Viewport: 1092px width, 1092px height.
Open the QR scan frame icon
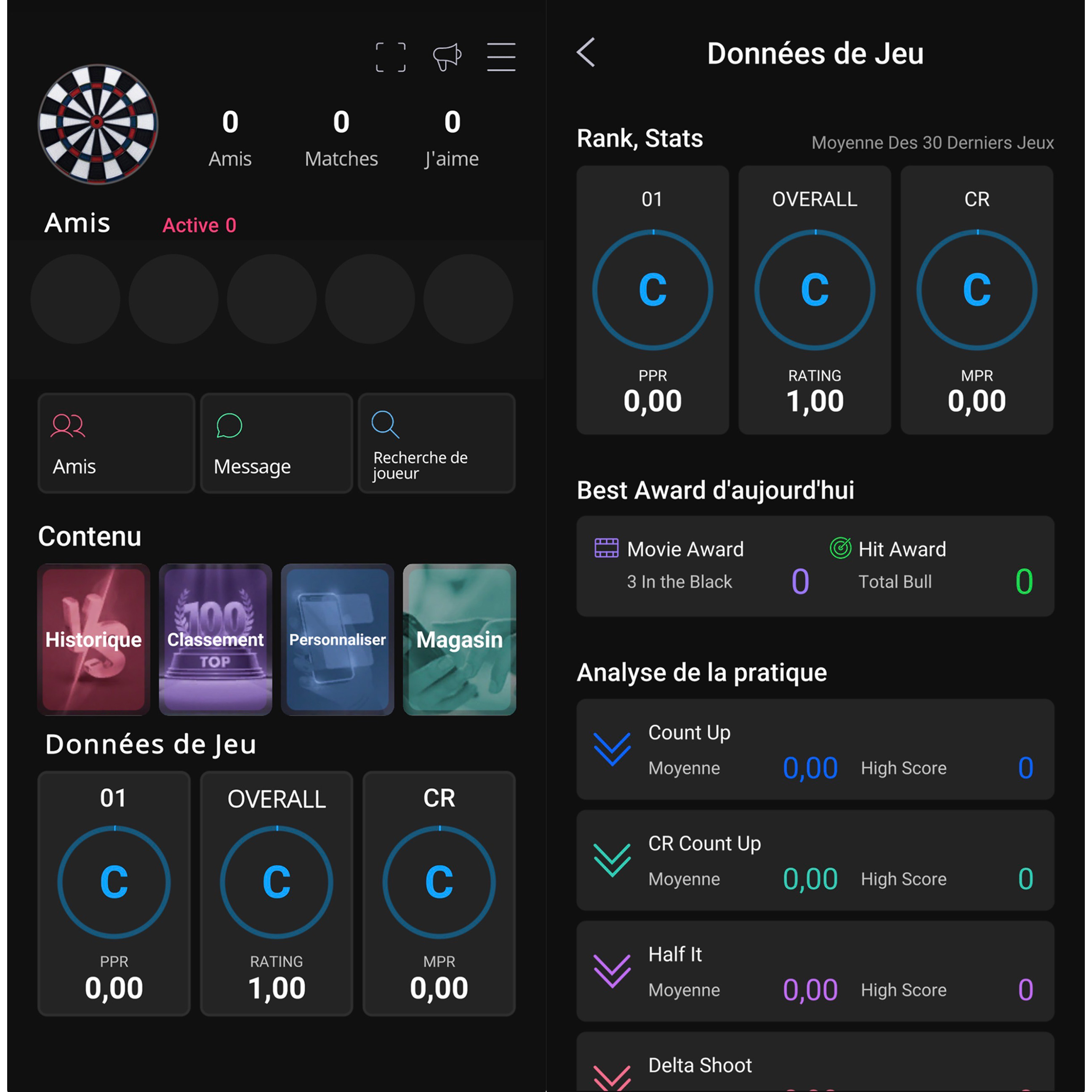pos(391,57)
